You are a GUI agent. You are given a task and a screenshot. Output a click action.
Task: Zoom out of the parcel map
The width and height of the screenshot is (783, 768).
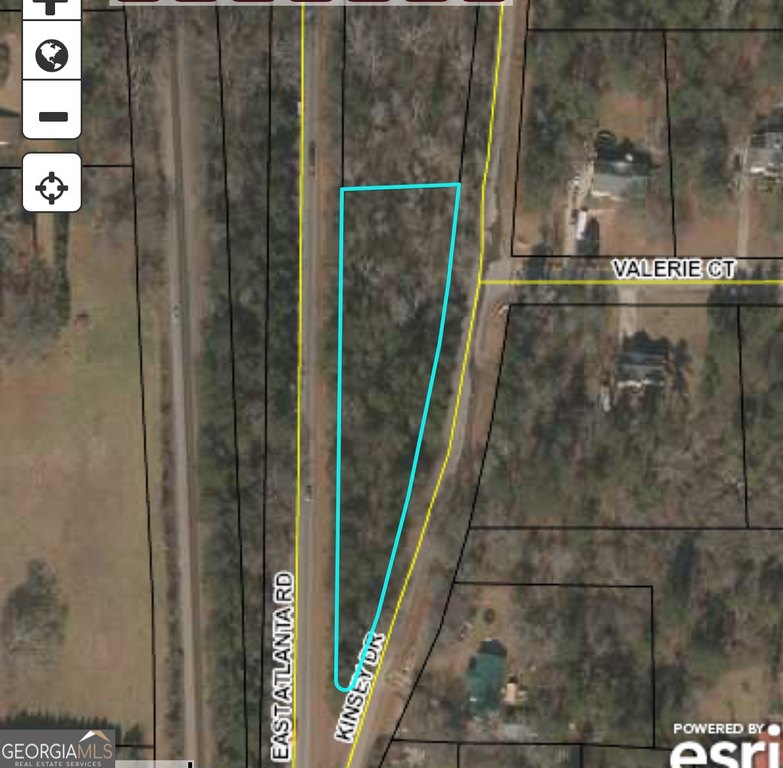[52, 116]
